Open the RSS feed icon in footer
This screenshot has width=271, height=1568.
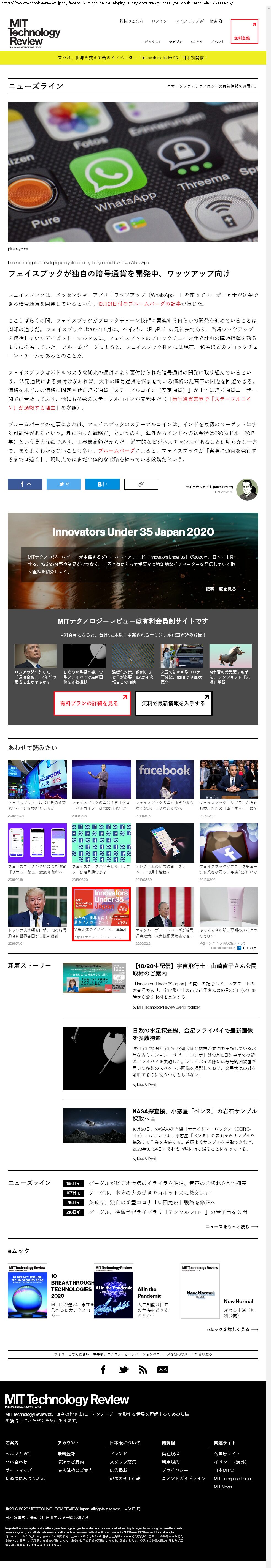143,1370
